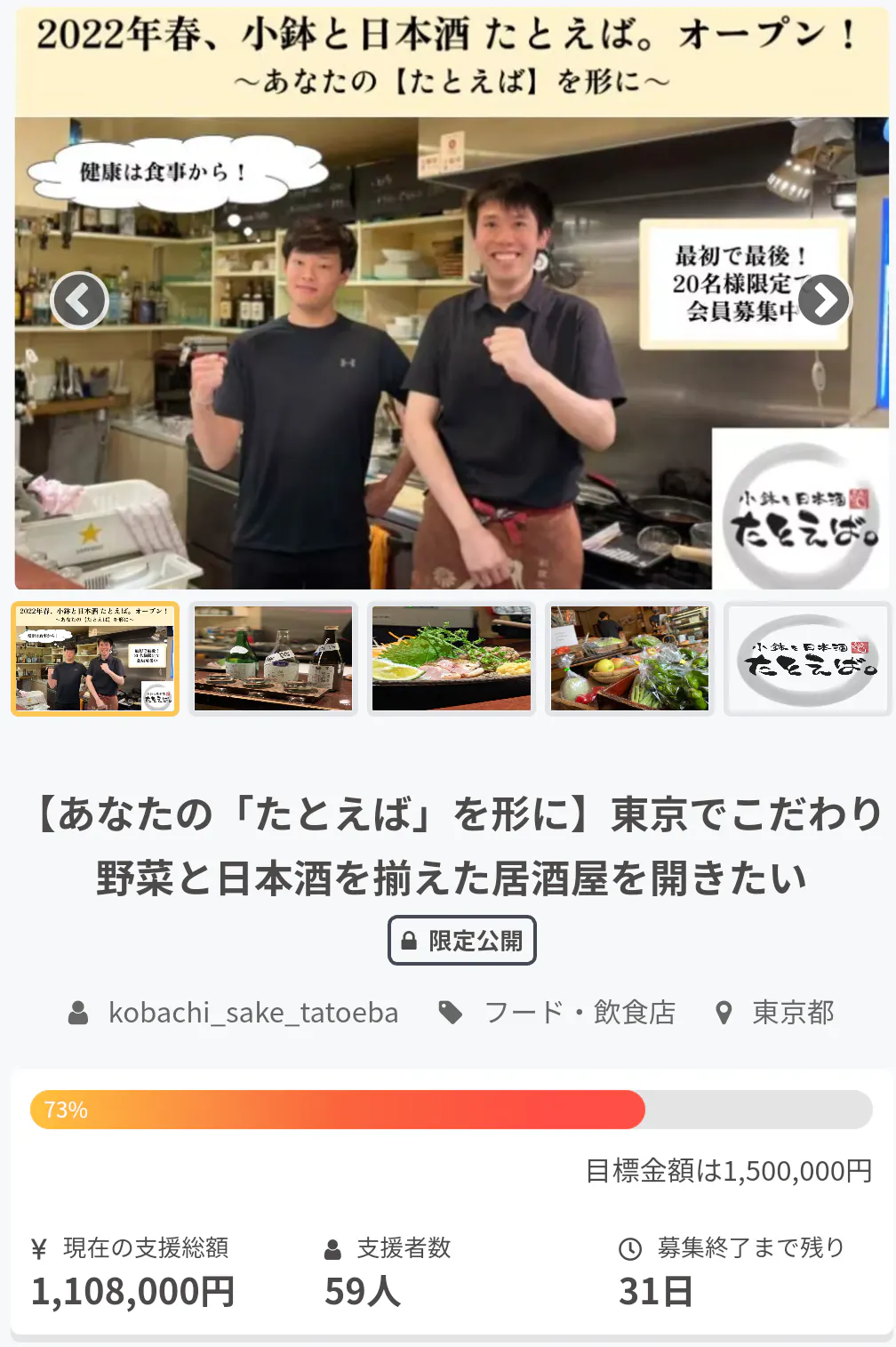Open the たとえば logo thumbnail image
896x1347 pixels.
807,659
